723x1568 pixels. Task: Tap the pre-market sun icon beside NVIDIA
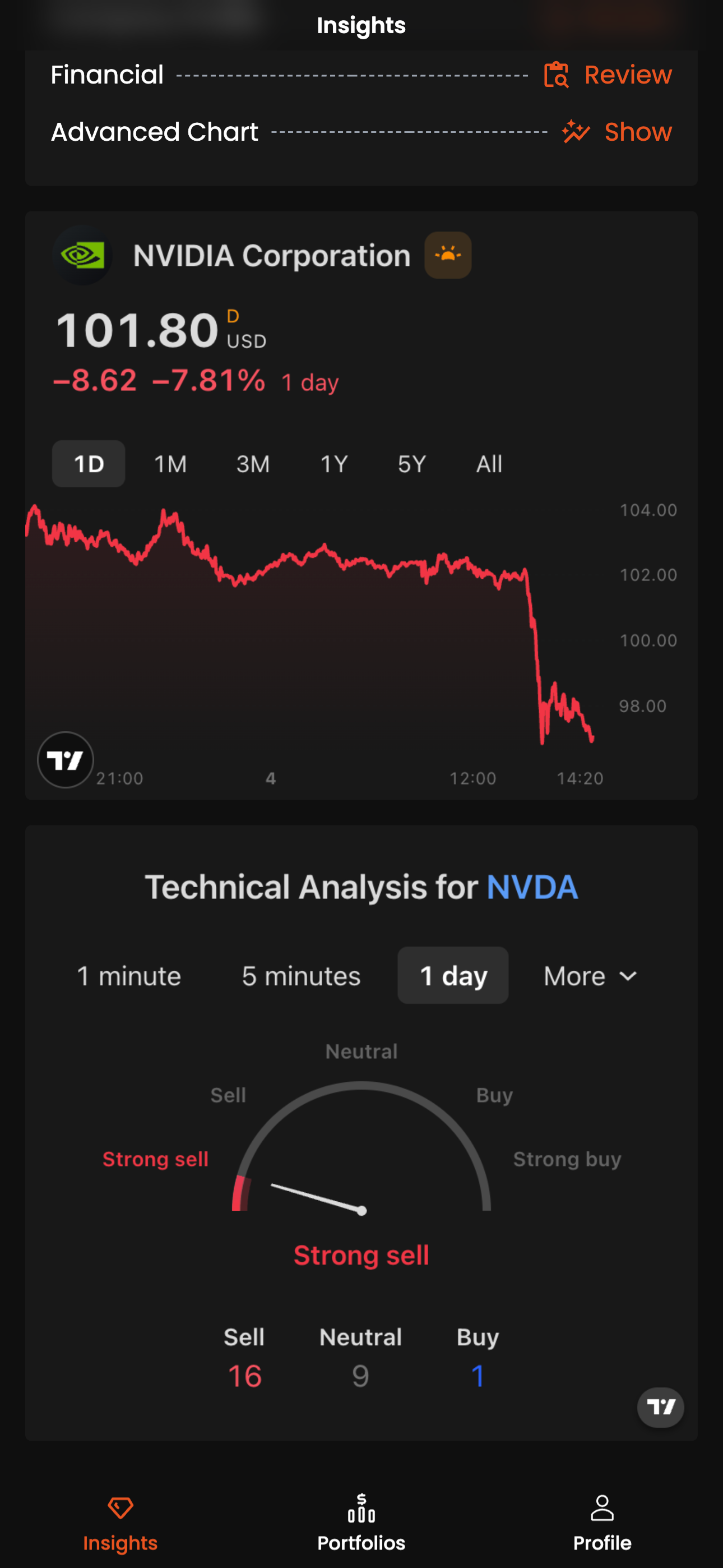tap(447, 255)
